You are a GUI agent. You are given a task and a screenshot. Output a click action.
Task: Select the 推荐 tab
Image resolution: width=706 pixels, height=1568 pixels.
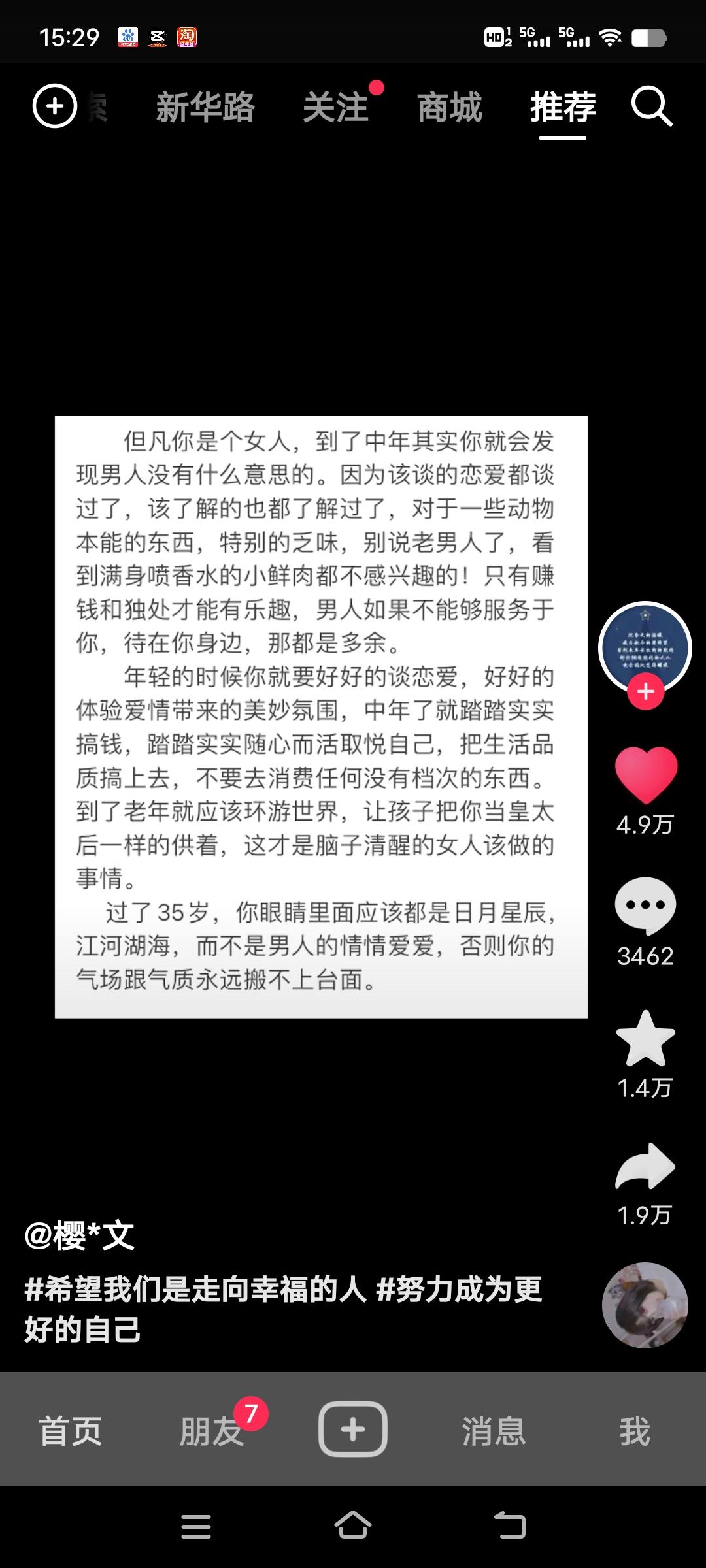(x=563, y=107)
